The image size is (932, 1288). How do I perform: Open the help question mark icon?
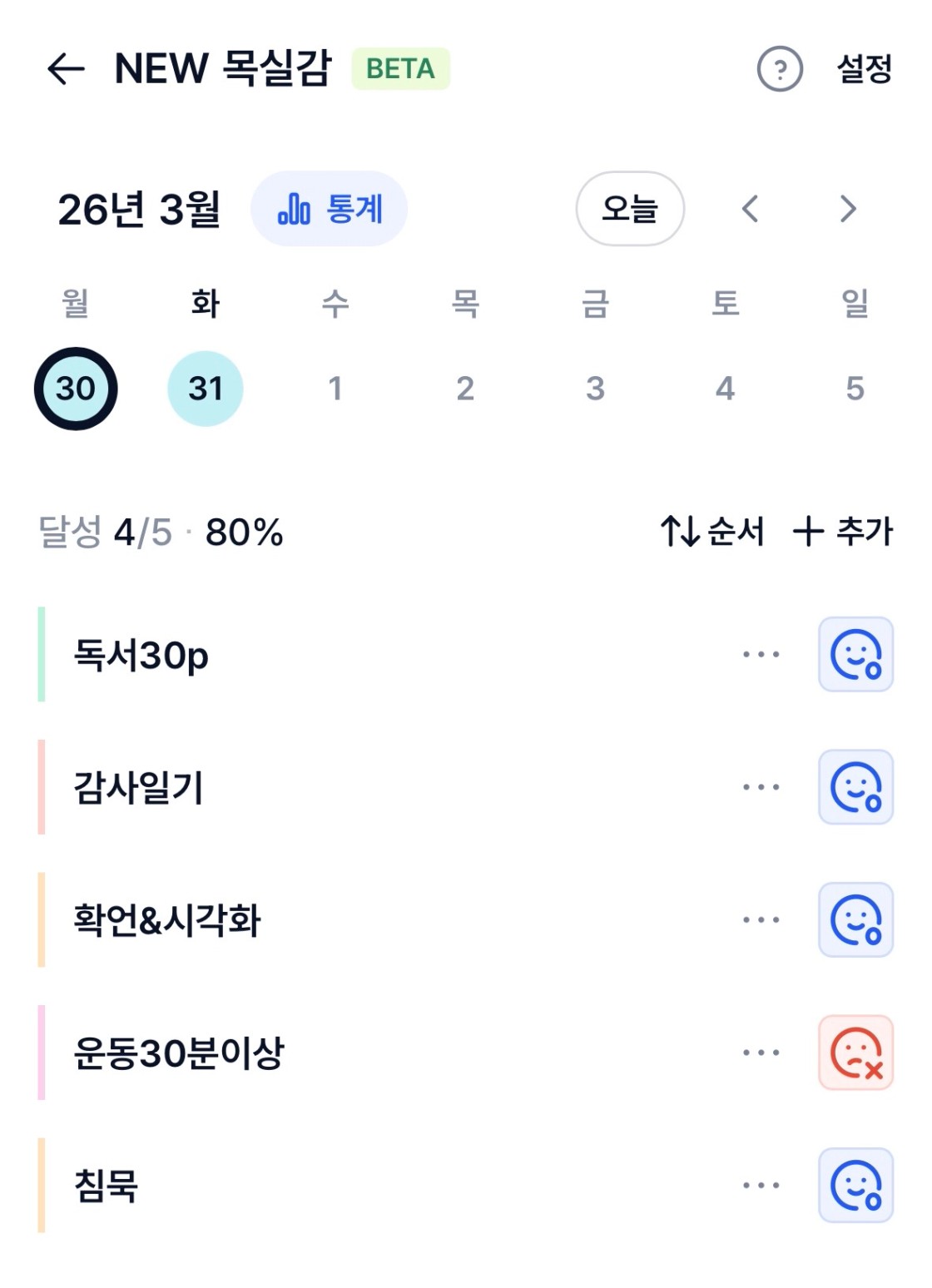pyautogui.click(x=780, y=68)
